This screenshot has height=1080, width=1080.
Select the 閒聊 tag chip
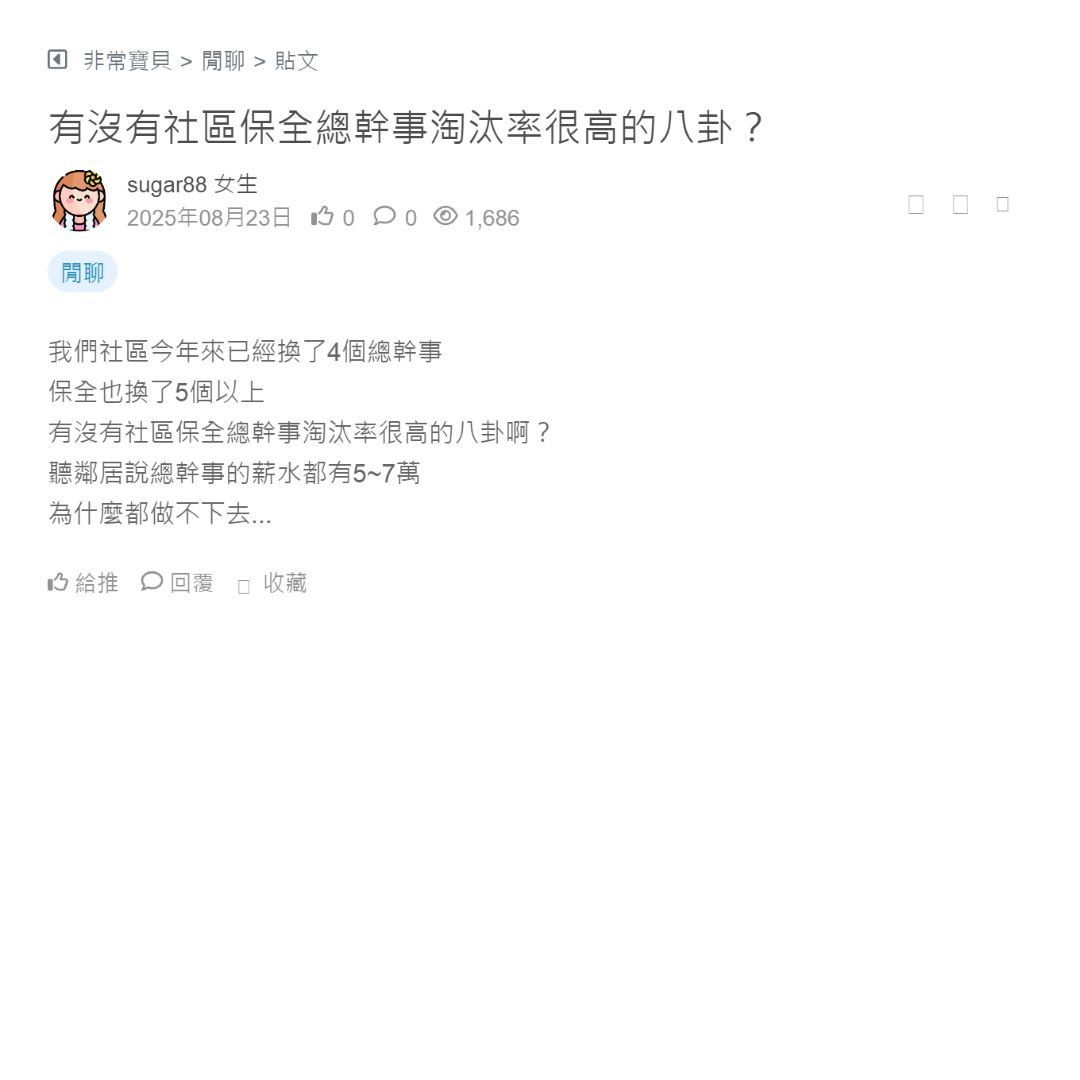click(x=82, y=273)
